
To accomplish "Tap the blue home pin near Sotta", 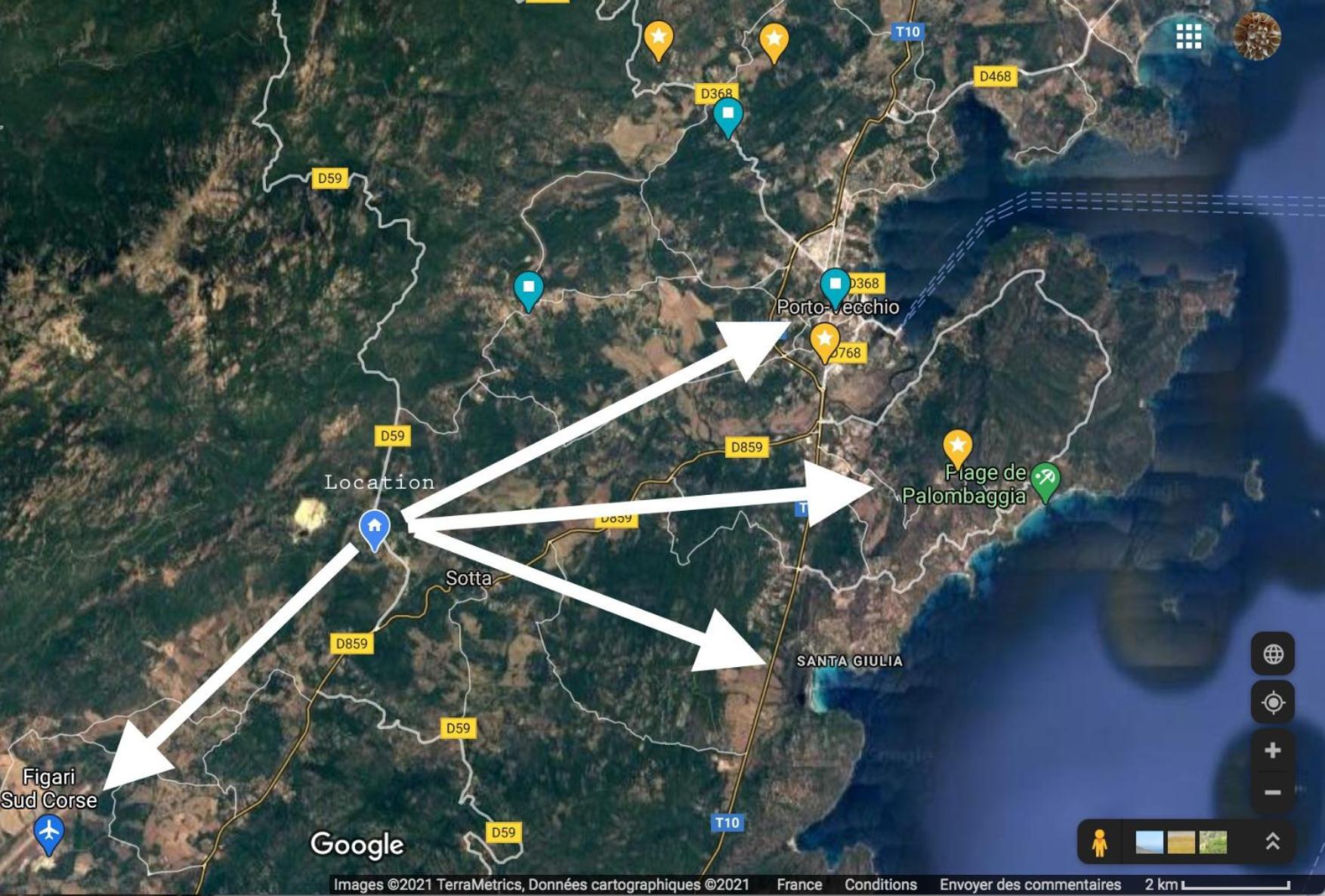I will 375,527.
